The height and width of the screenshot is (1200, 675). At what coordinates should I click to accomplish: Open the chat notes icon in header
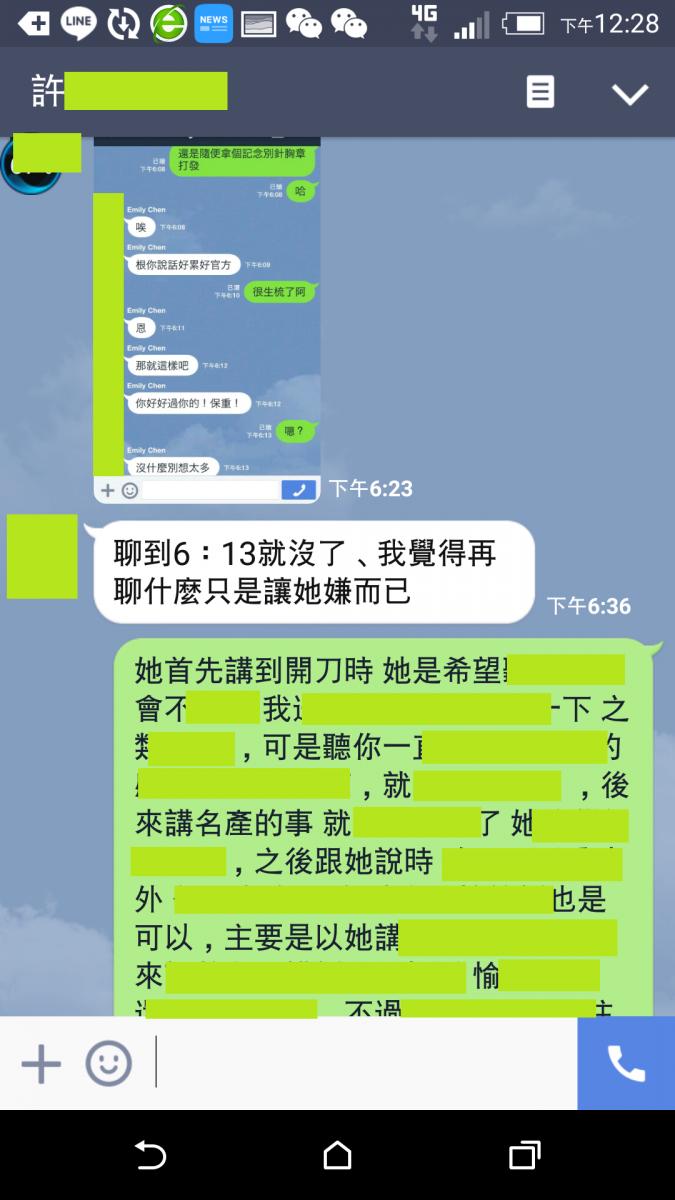pyautogui.click(x=540, y=93)
